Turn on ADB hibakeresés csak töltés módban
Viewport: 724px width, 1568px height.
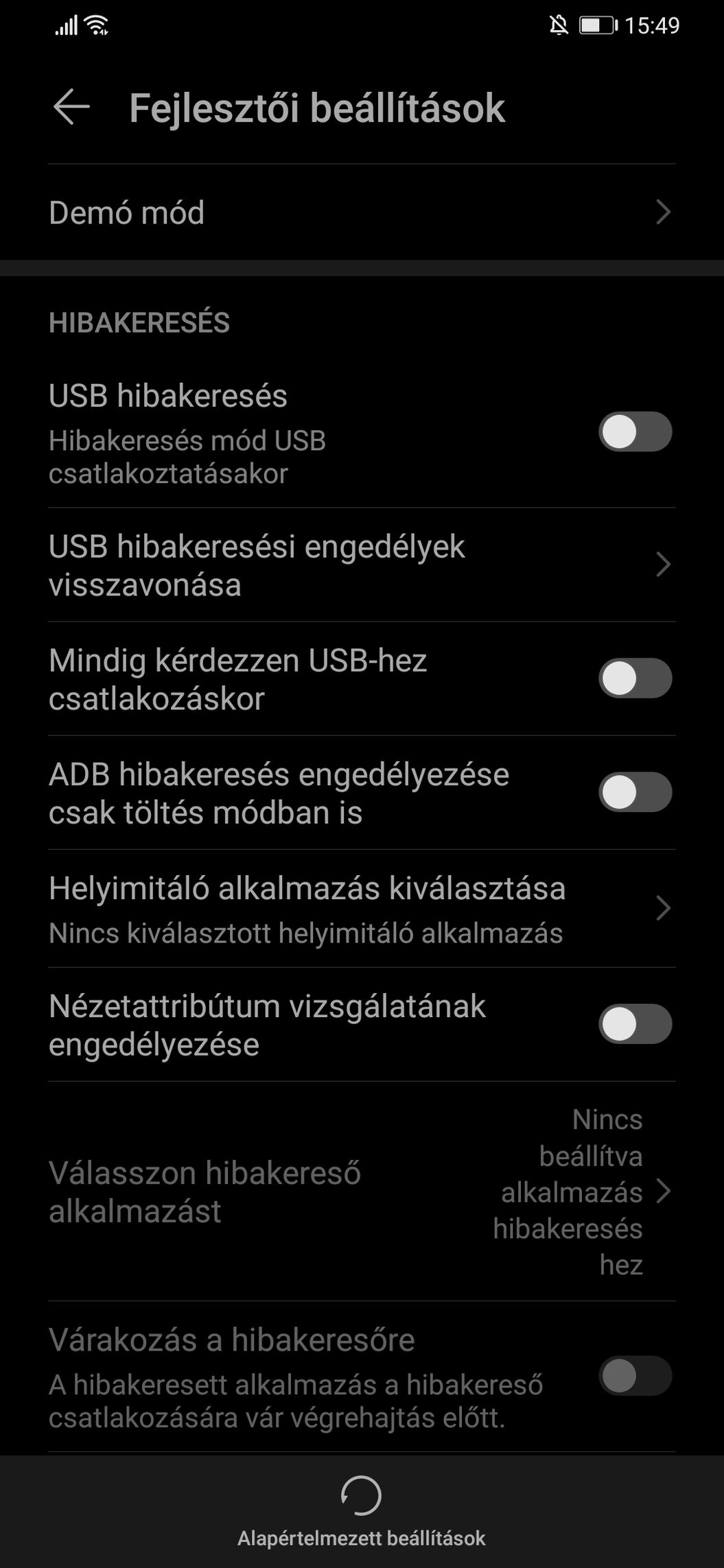coord(635,792)
